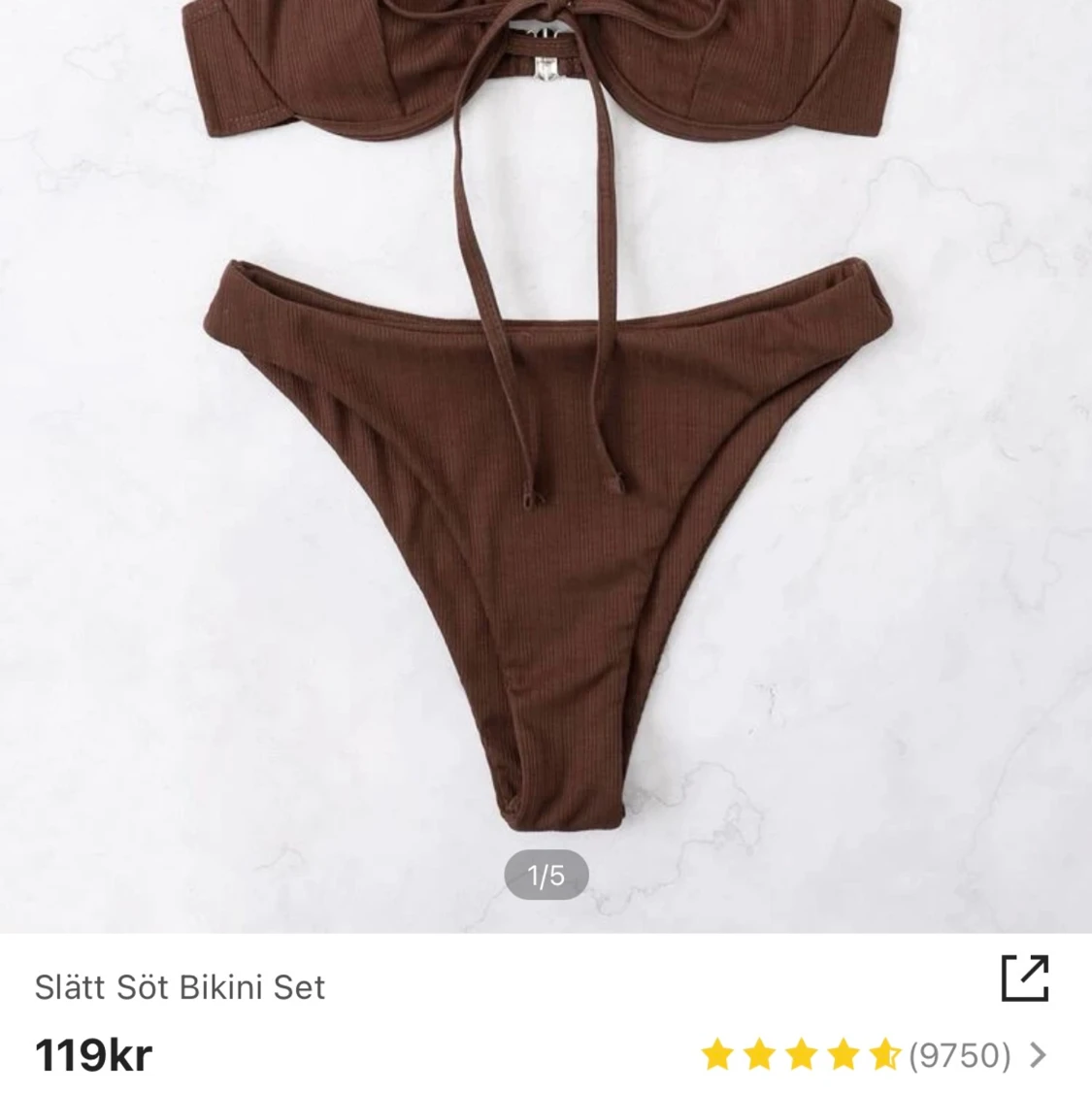1092x1093 pixels.
Task: Share this bikini set product
Action: point(1025,977)
